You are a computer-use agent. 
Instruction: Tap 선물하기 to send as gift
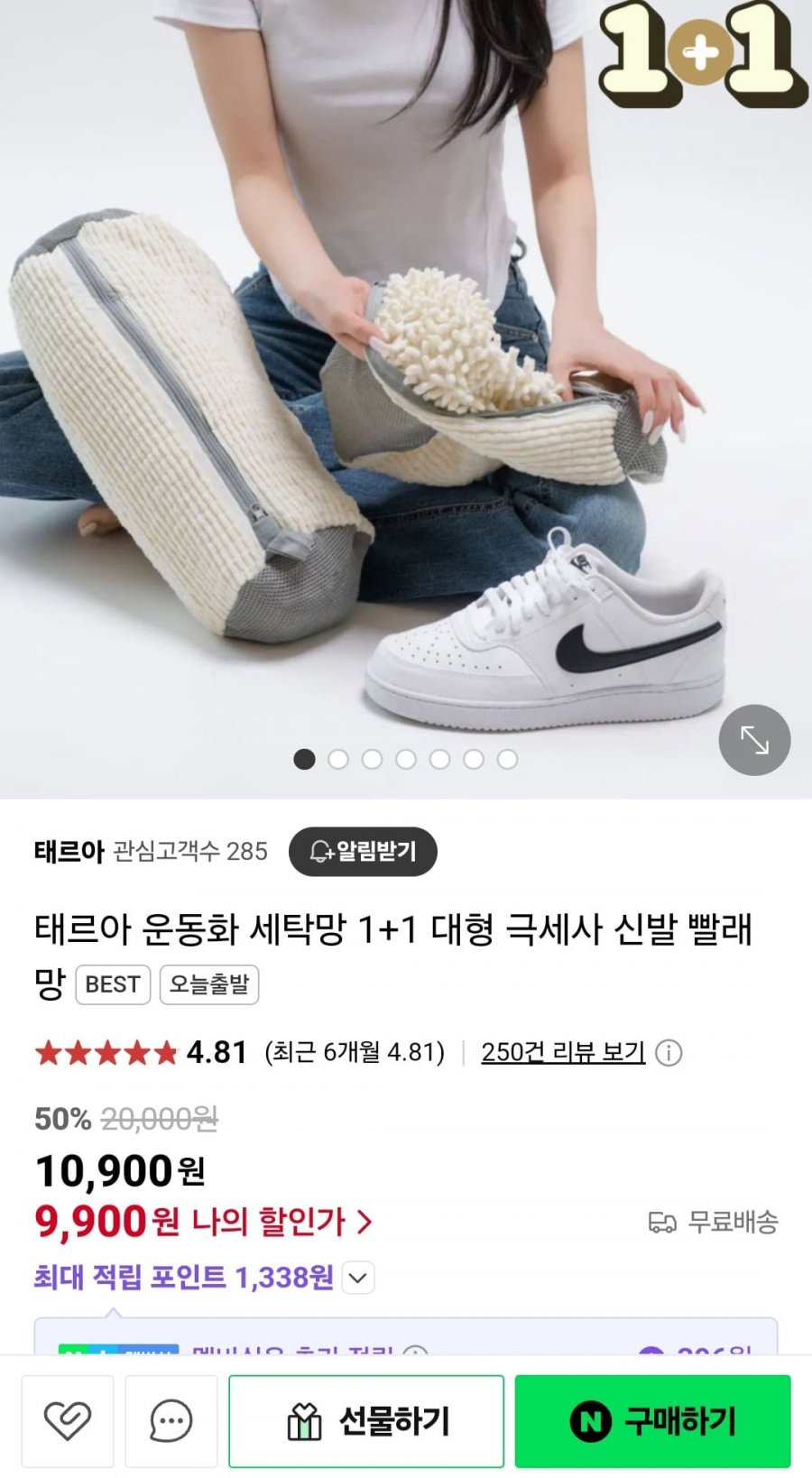point(366,1421)
